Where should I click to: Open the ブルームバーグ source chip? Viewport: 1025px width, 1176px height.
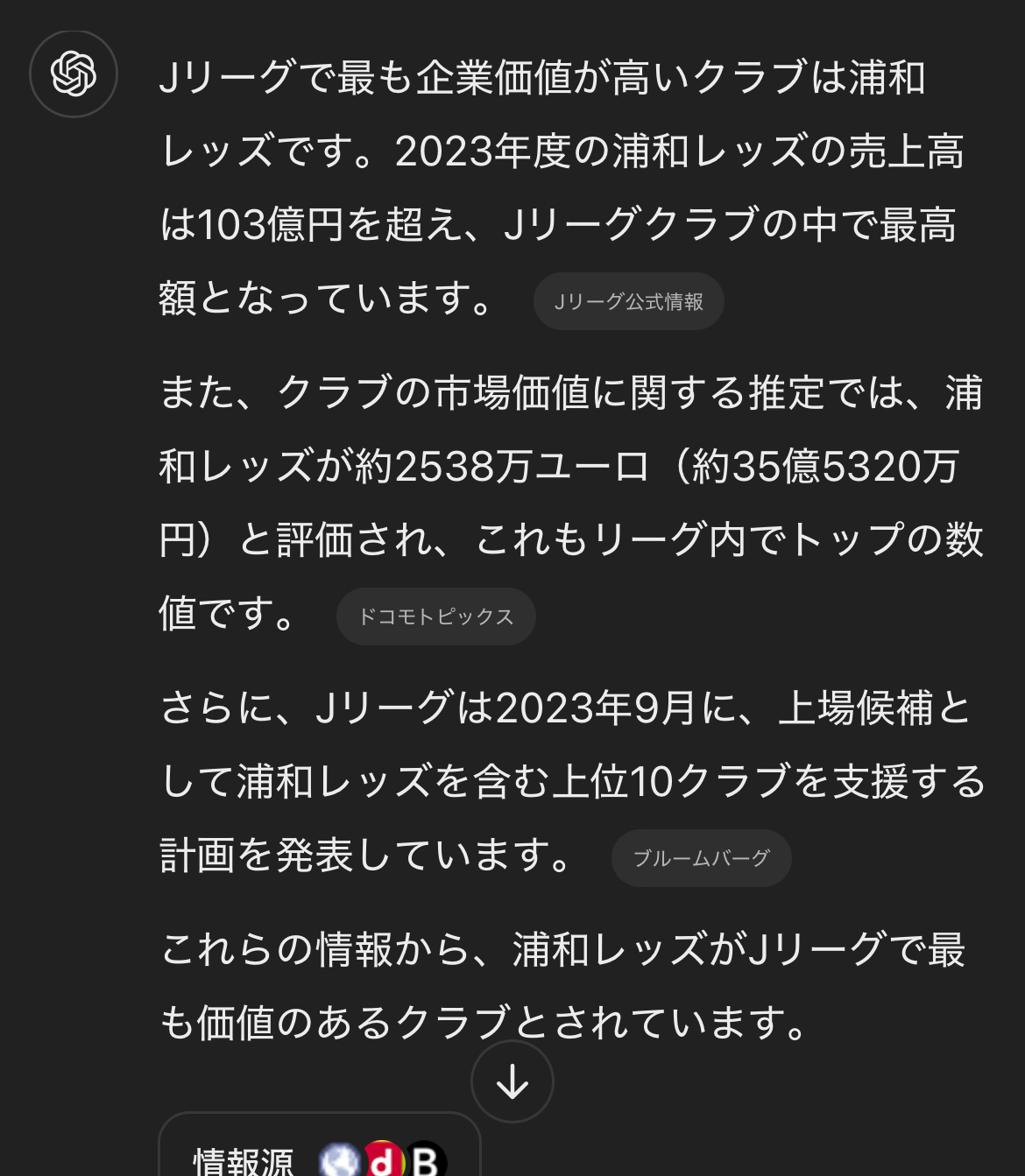click(701, 858)
